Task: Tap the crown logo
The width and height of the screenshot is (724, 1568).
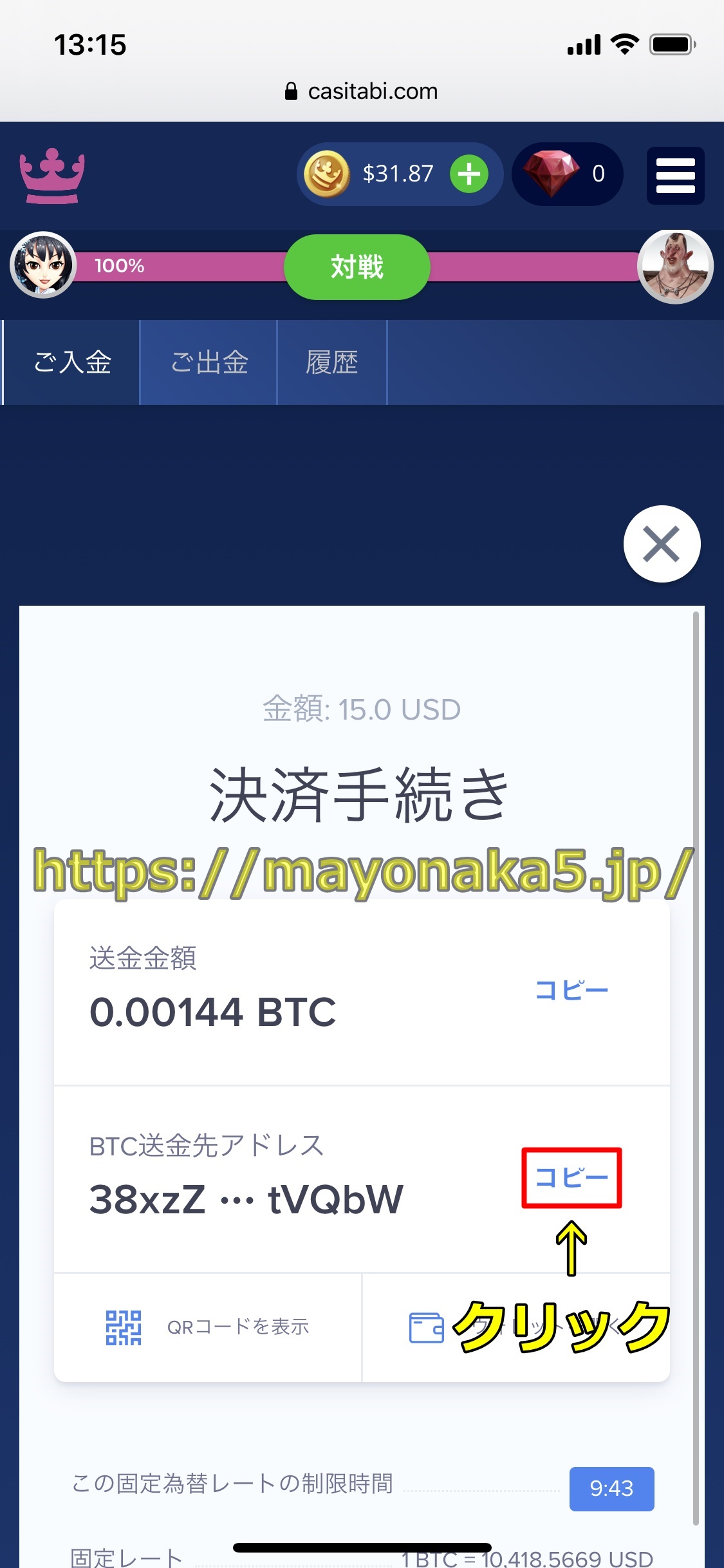Action: click(52, 175)
